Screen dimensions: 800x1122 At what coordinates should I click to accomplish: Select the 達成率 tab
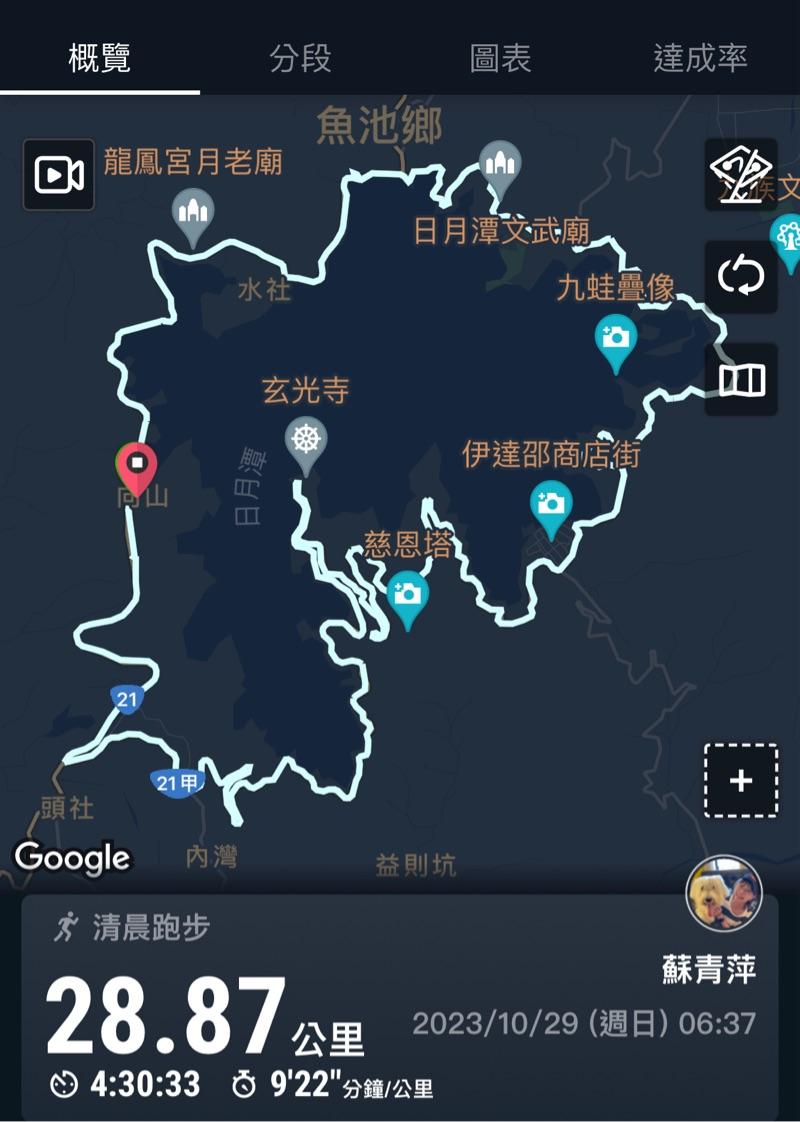click(700, 58)
